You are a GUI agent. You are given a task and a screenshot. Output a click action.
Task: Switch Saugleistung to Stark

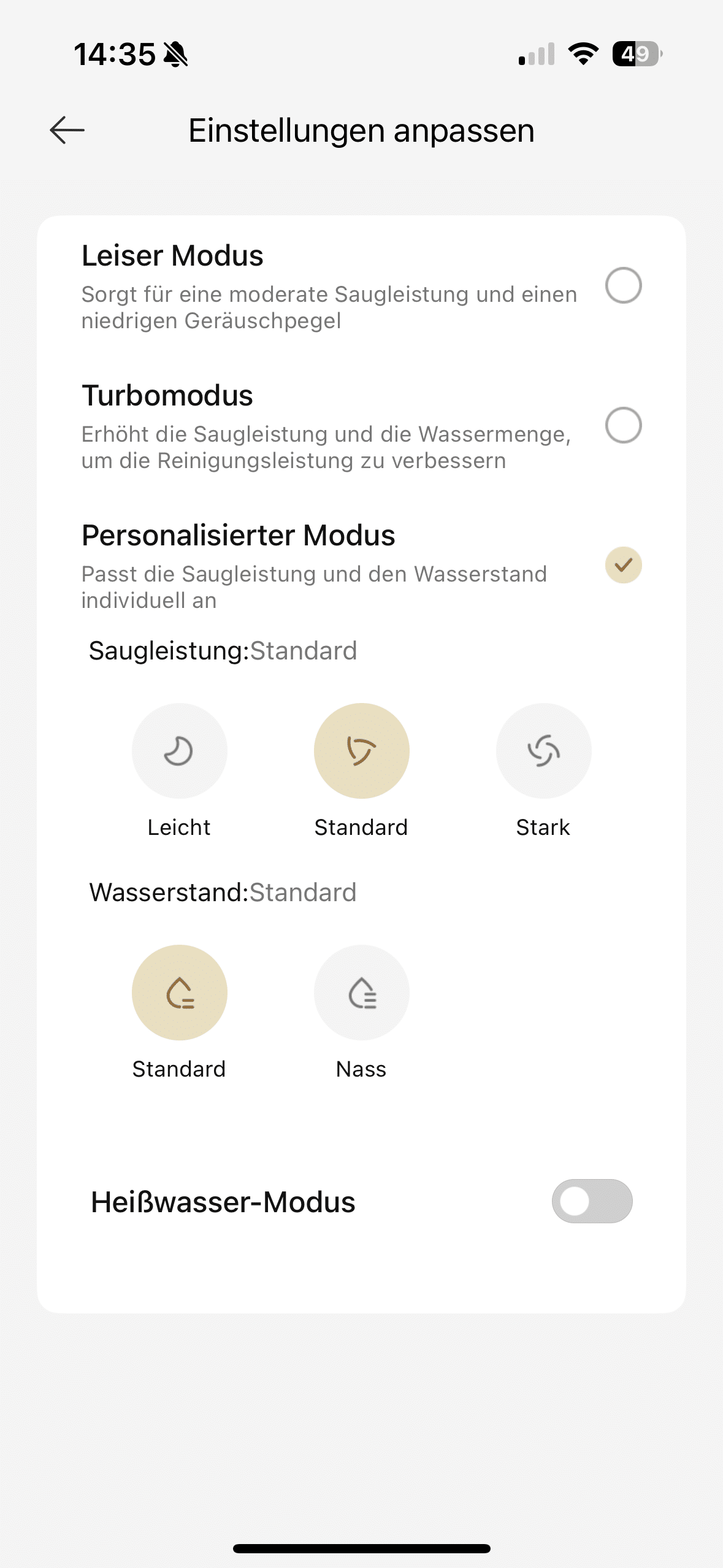coord(543,751)
